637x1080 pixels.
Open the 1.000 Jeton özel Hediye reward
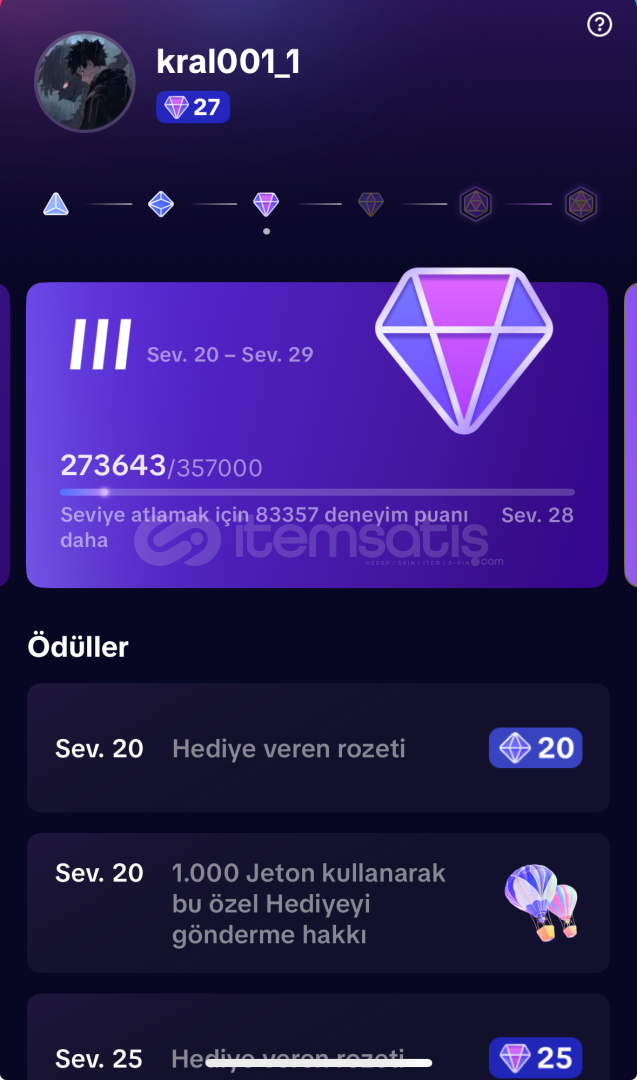pos(318,903)
